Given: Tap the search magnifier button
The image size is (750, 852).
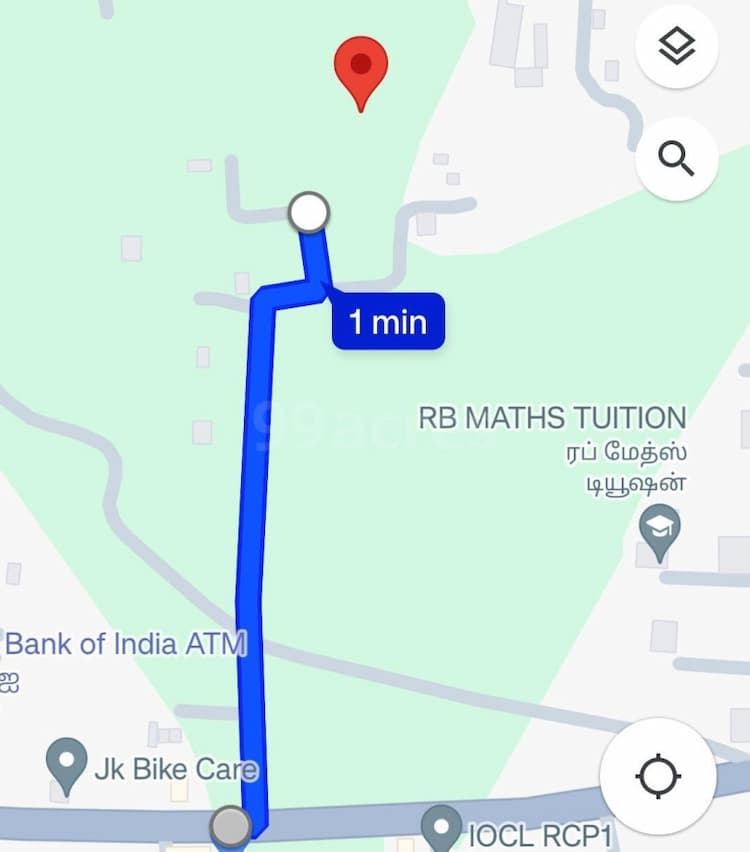Looking at the screenshot, I should (x=677, y=158).
